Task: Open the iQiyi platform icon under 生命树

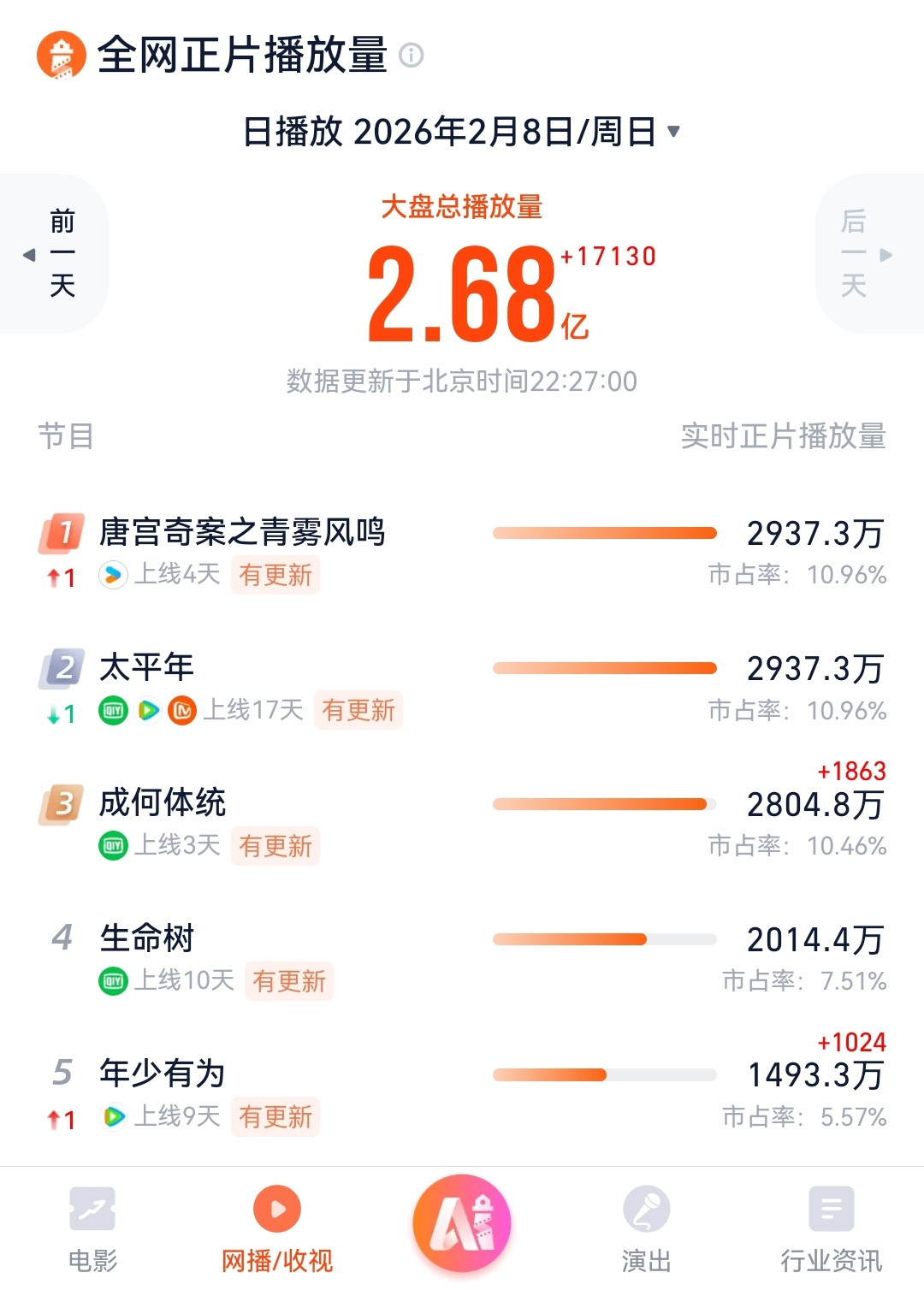Action: point(111,981)
